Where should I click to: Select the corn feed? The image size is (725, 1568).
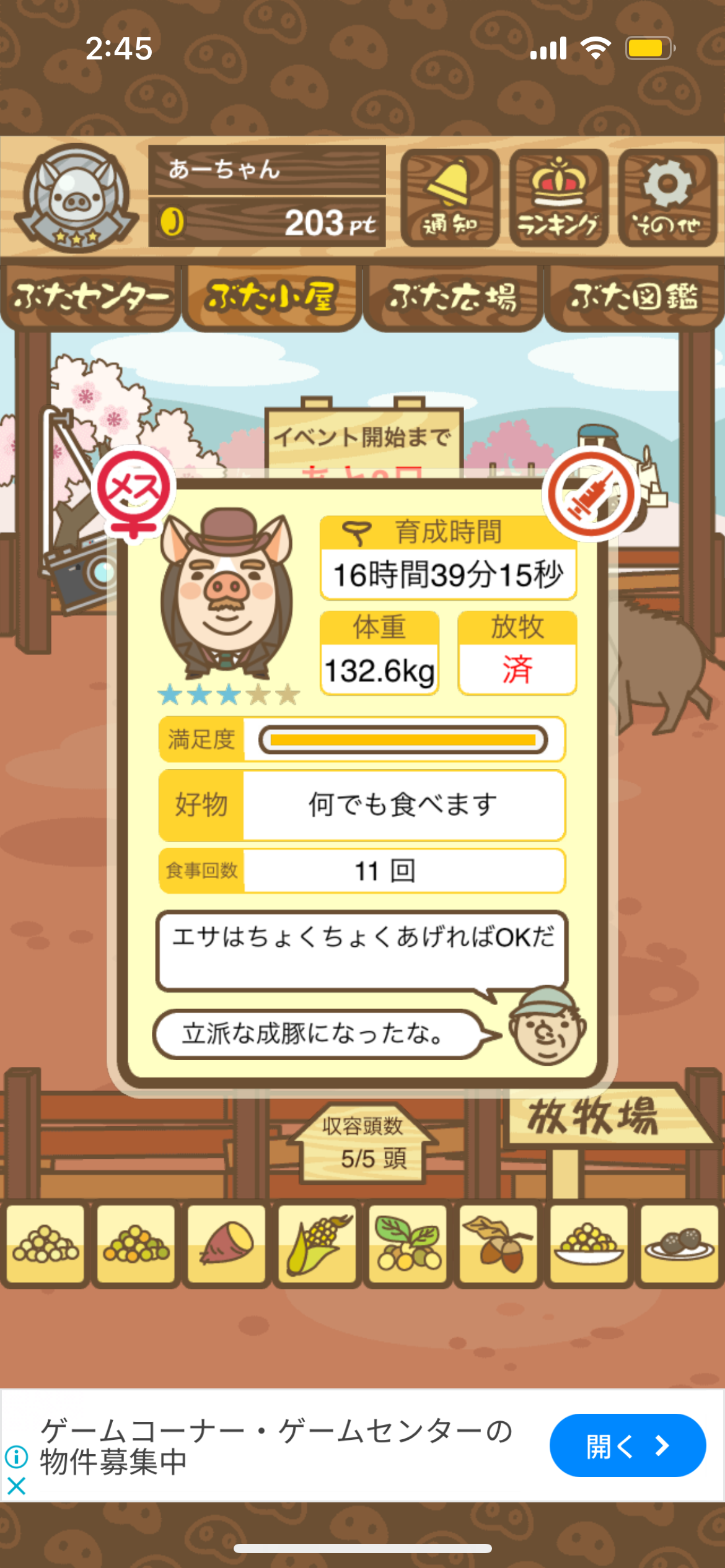(317, 1244)
